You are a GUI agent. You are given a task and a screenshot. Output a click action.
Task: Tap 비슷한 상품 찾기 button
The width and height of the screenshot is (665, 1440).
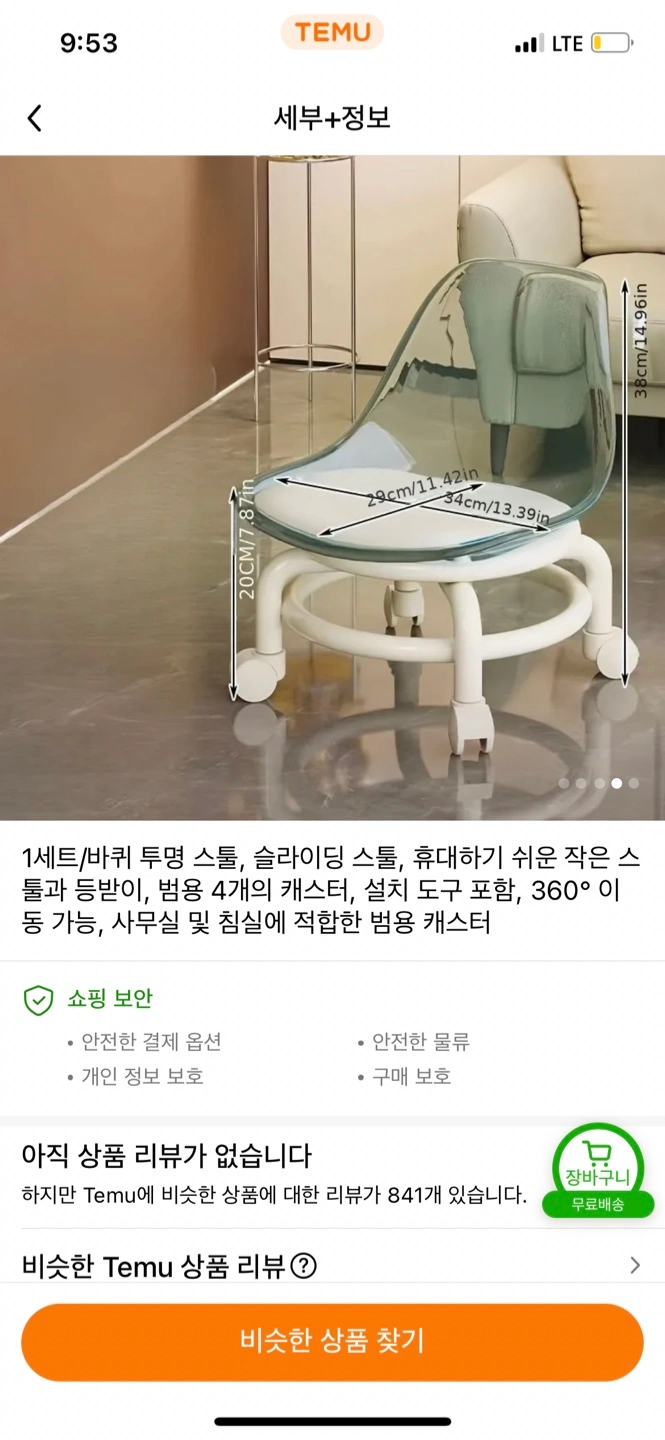[x=332, y=1341]
